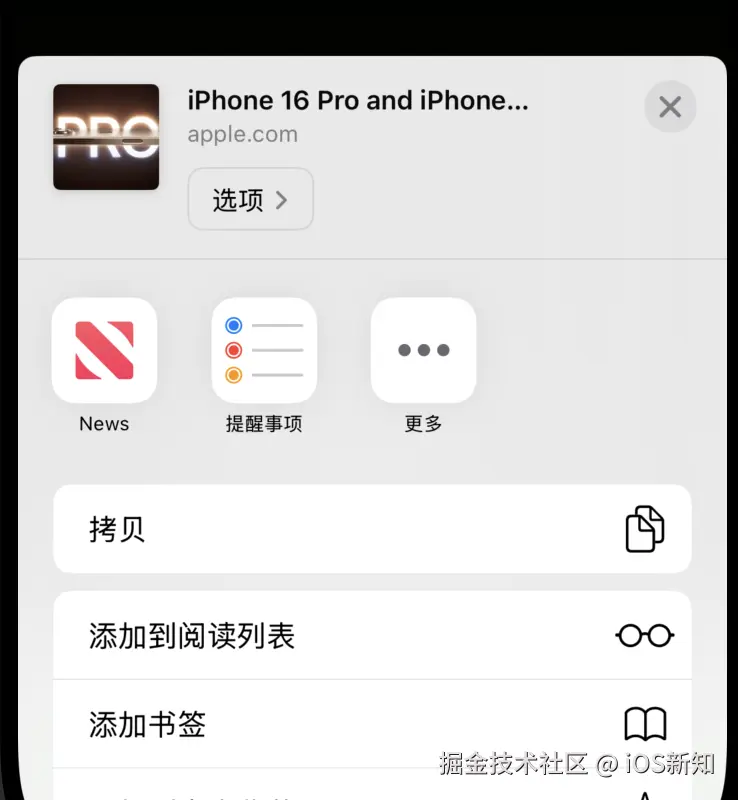
Task: Open 更多 for more apps
Action: point(423,351)
